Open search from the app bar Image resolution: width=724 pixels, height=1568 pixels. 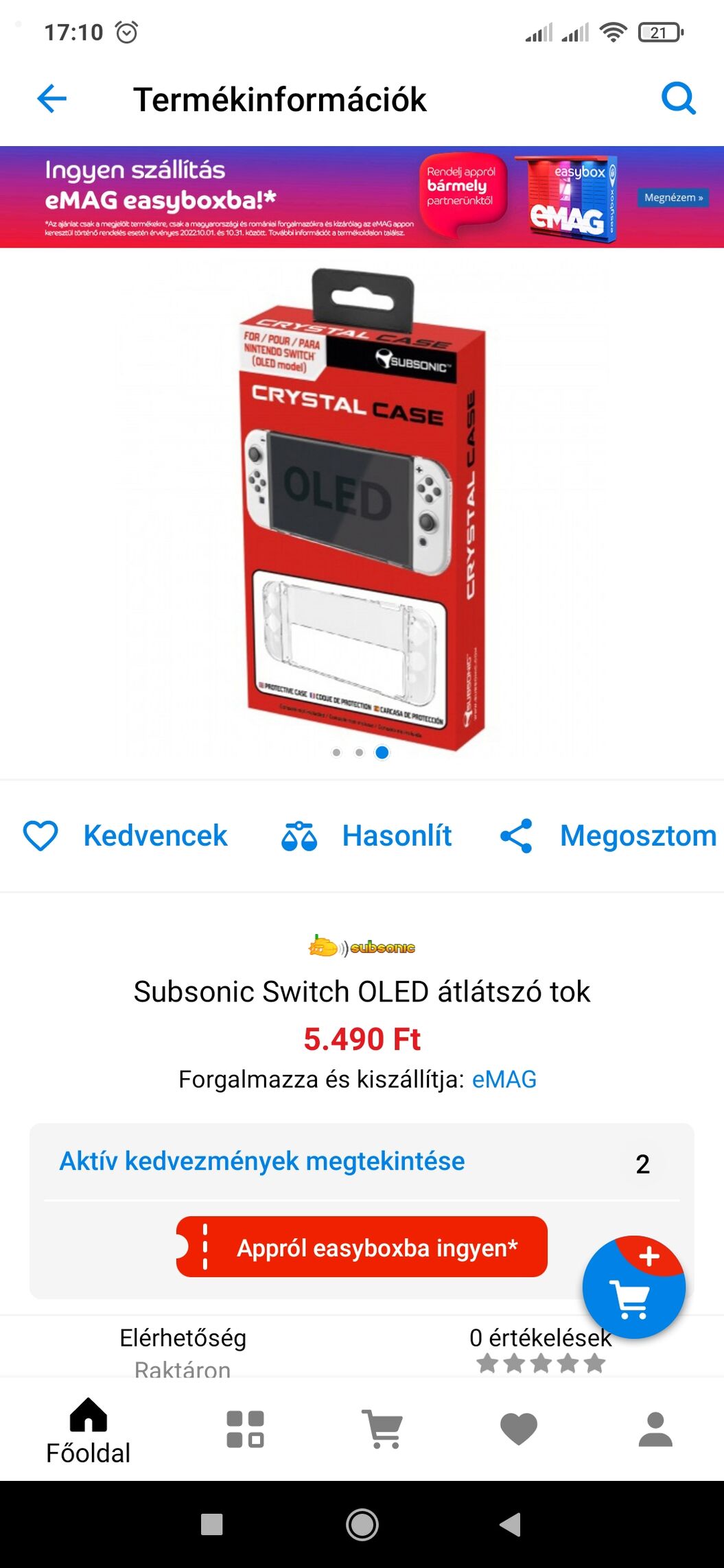[x=678, y=99]
